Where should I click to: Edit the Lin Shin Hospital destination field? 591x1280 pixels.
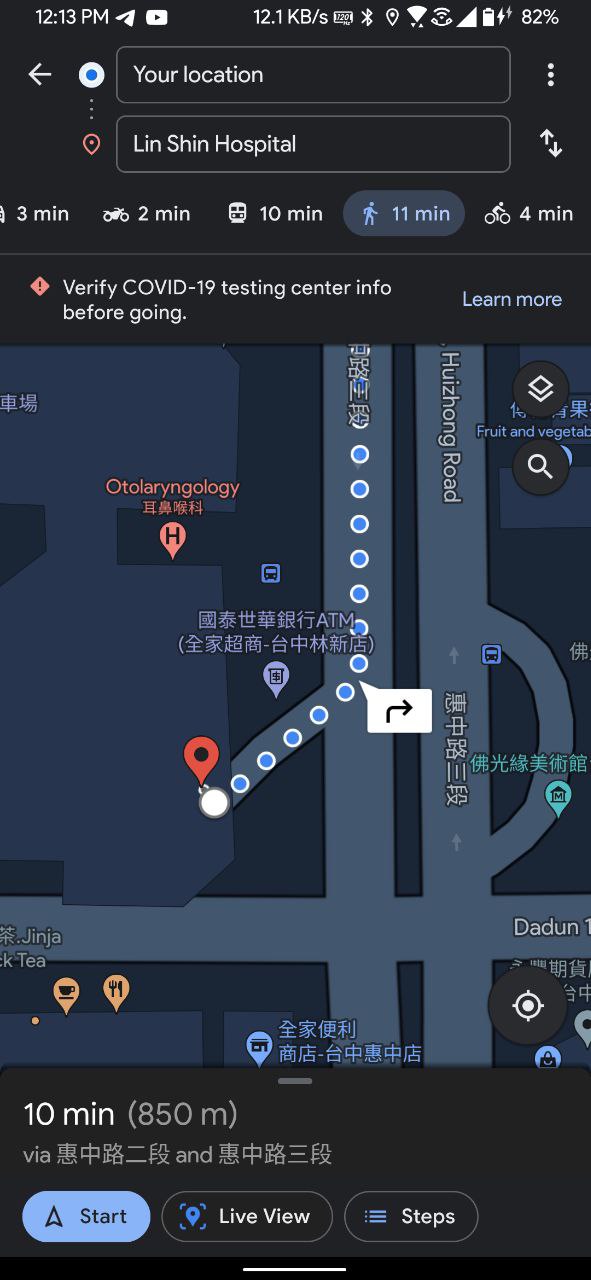313,144
